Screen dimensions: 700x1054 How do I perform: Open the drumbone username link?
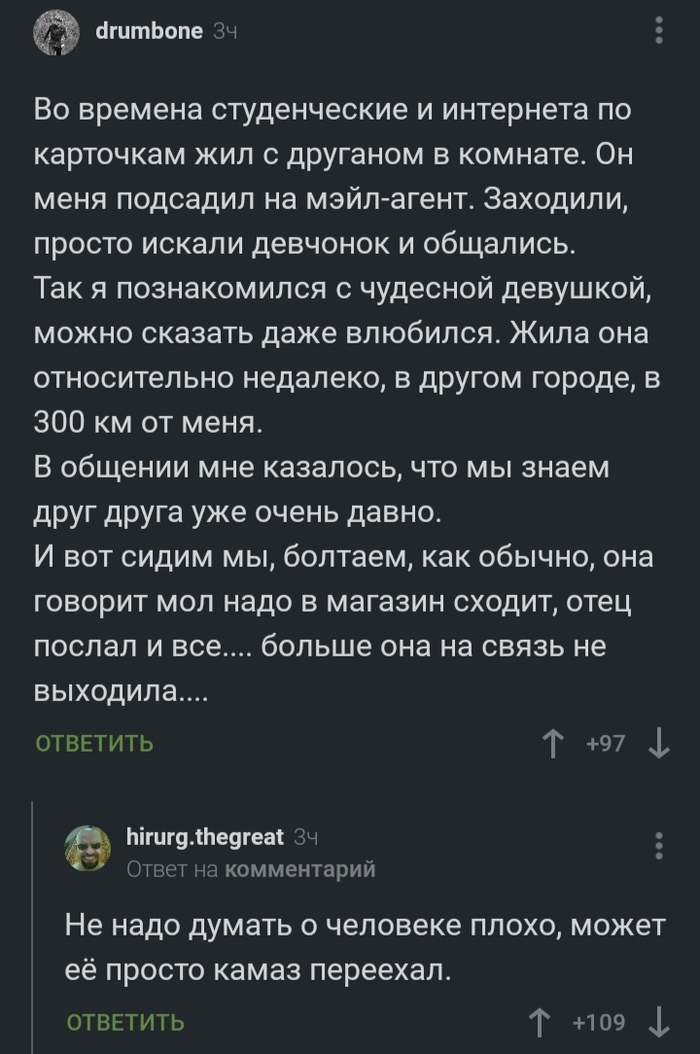pos(149,32)
